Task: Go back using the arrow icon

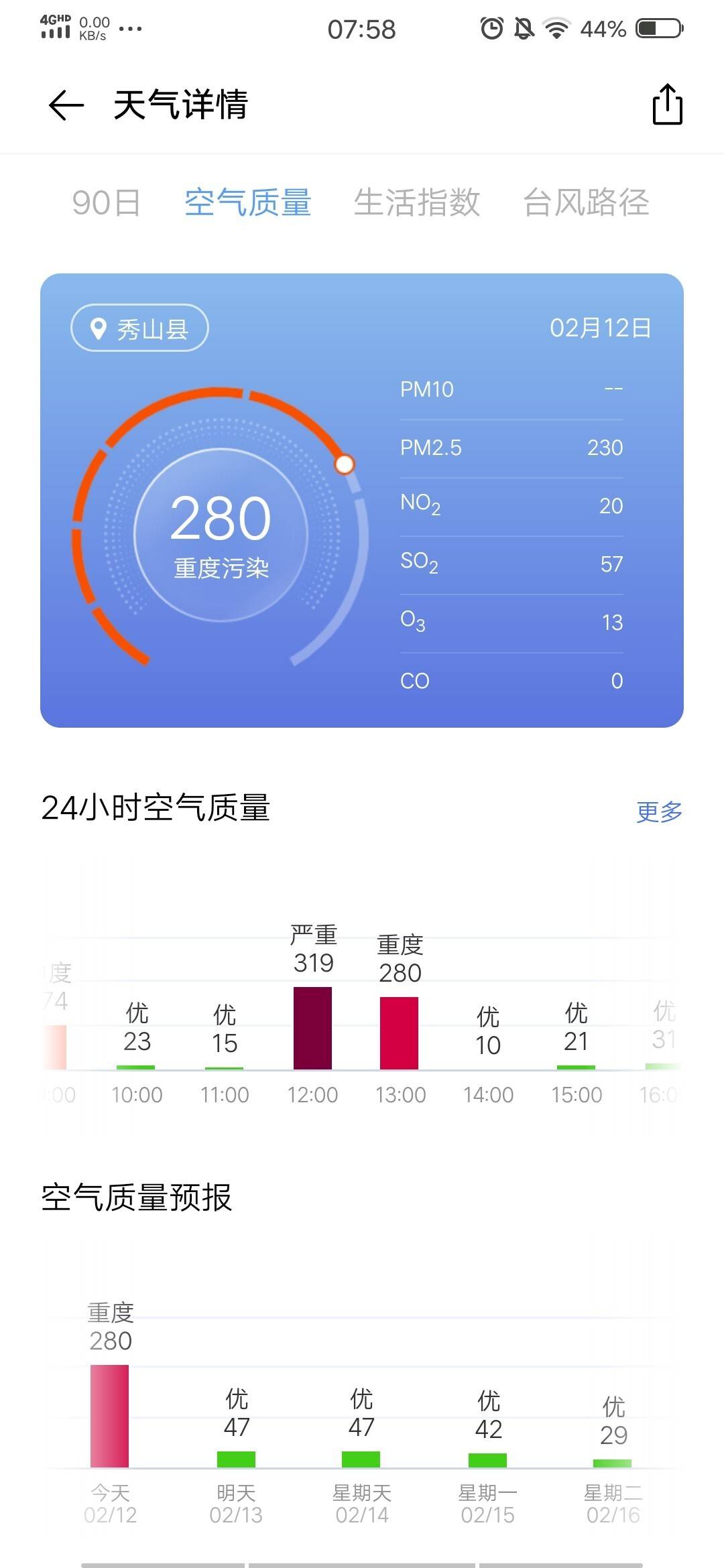Action: point(66,105)
